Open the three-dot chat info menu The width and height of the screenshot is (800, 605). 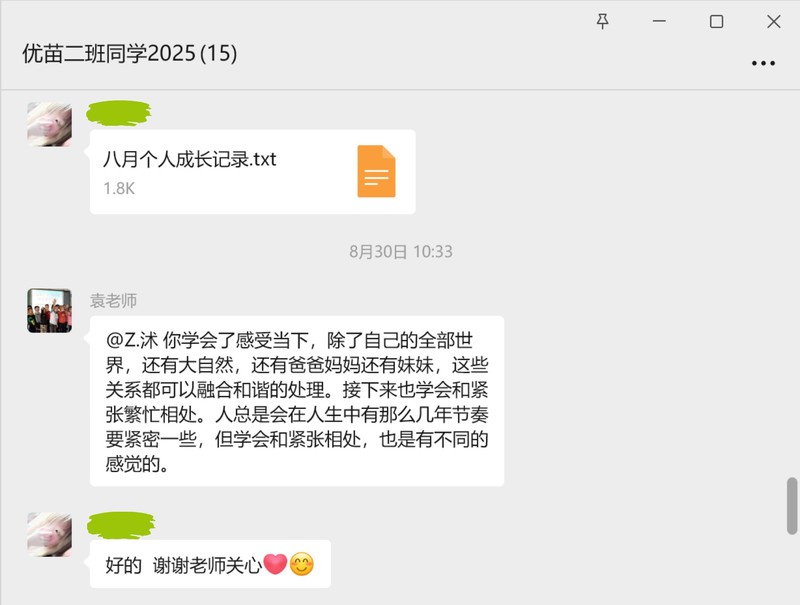[x=763, y=63]
